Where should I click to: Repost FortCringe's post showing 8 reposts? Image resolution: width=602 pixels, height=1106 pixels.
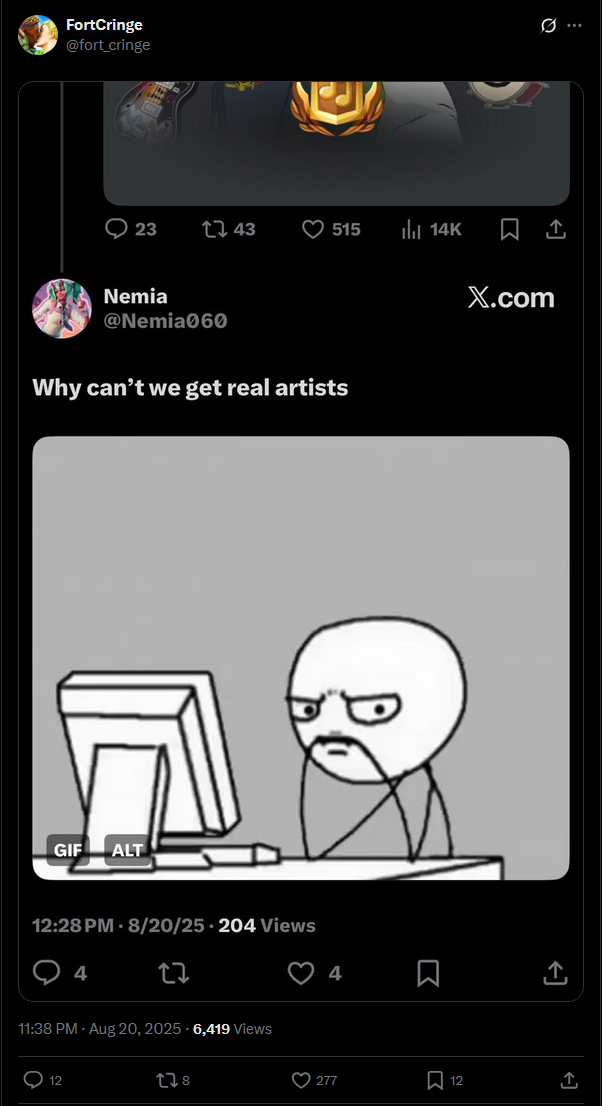click(x=166, y=1080)
